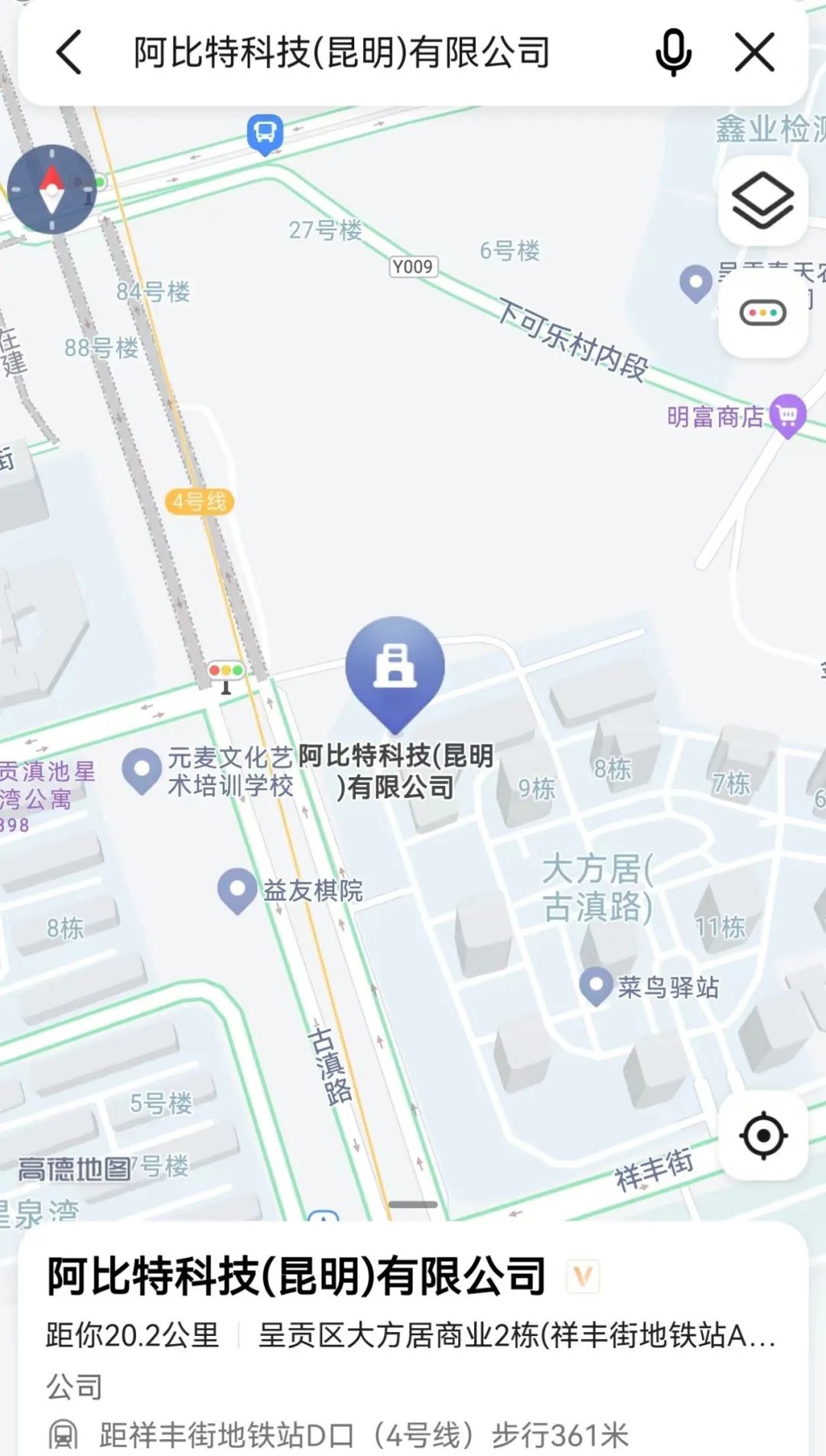826x1456 pixels.
Task: Go back with the top-left arrow
Action: [x=69, y=53]
